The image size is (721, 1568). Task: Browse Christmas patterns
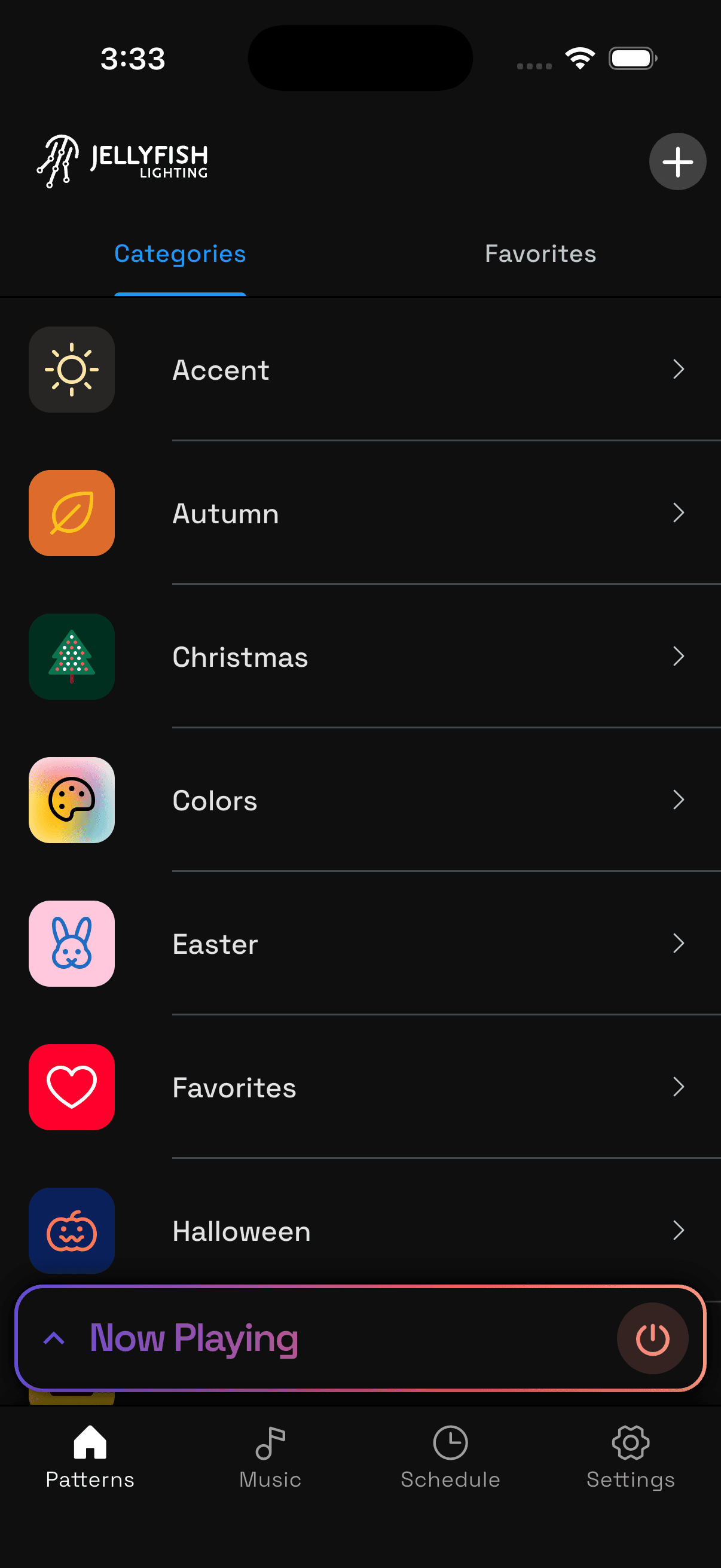[360, 657]
